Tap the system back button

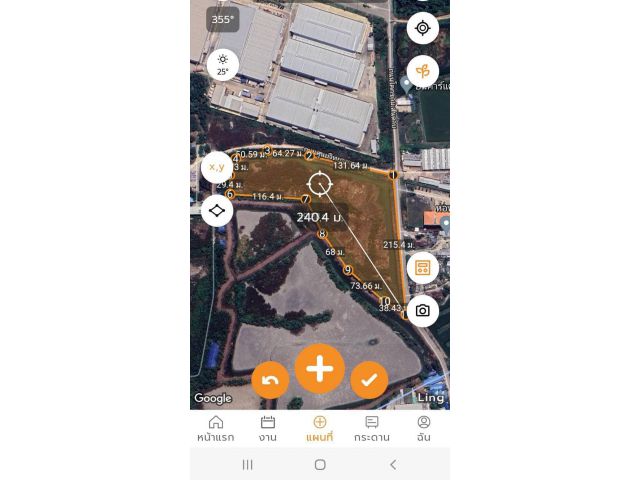tap(393, 464)
